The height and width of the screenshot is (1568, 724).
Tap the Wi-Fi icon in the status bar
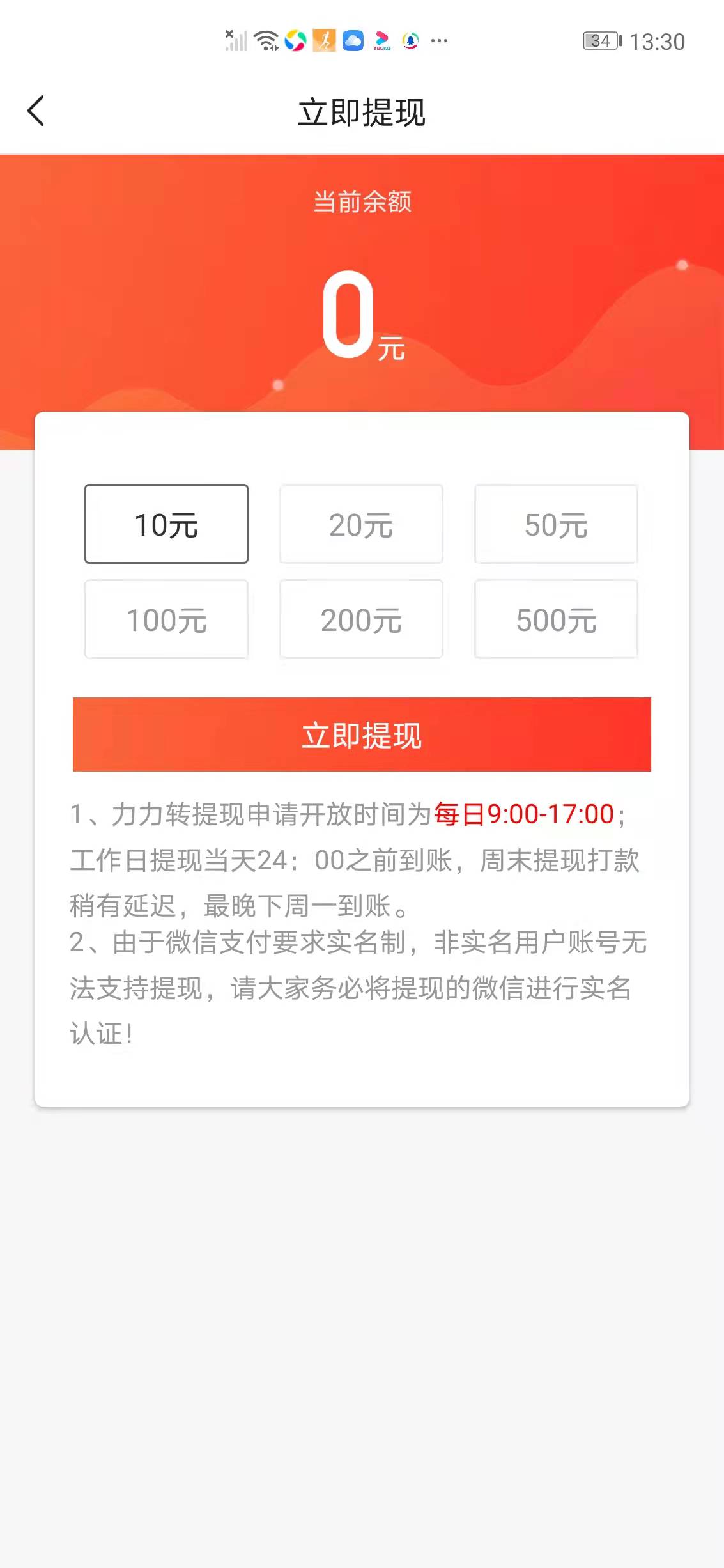[x=265, y=40]
